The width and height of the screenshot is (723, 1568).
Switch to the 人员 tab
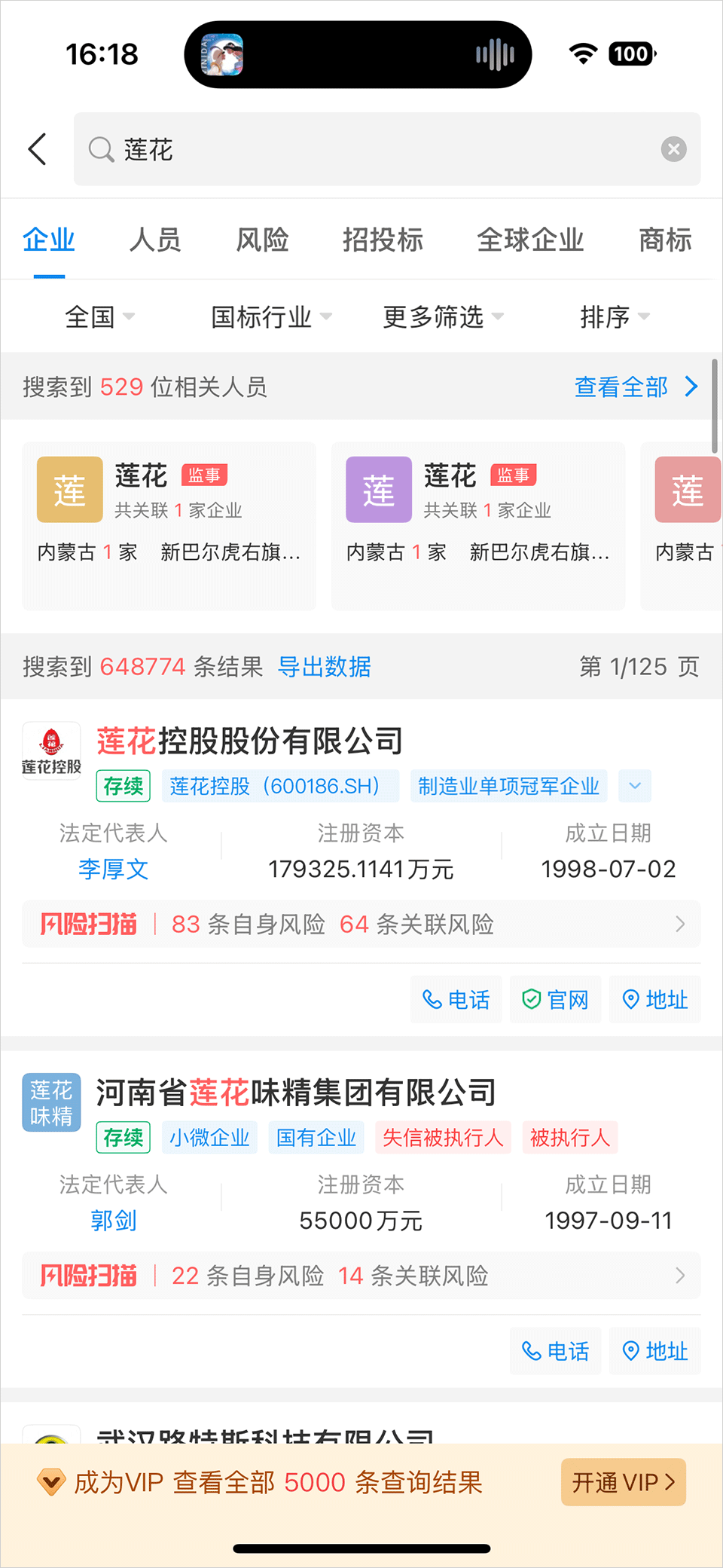pos(155,240)
